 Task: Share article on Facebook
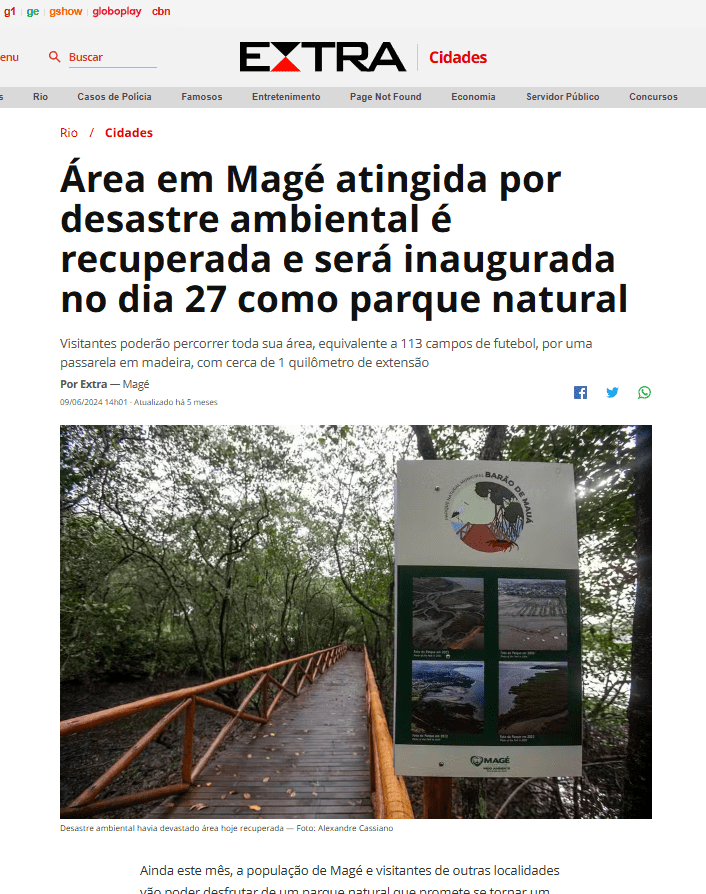click(580, 392)
